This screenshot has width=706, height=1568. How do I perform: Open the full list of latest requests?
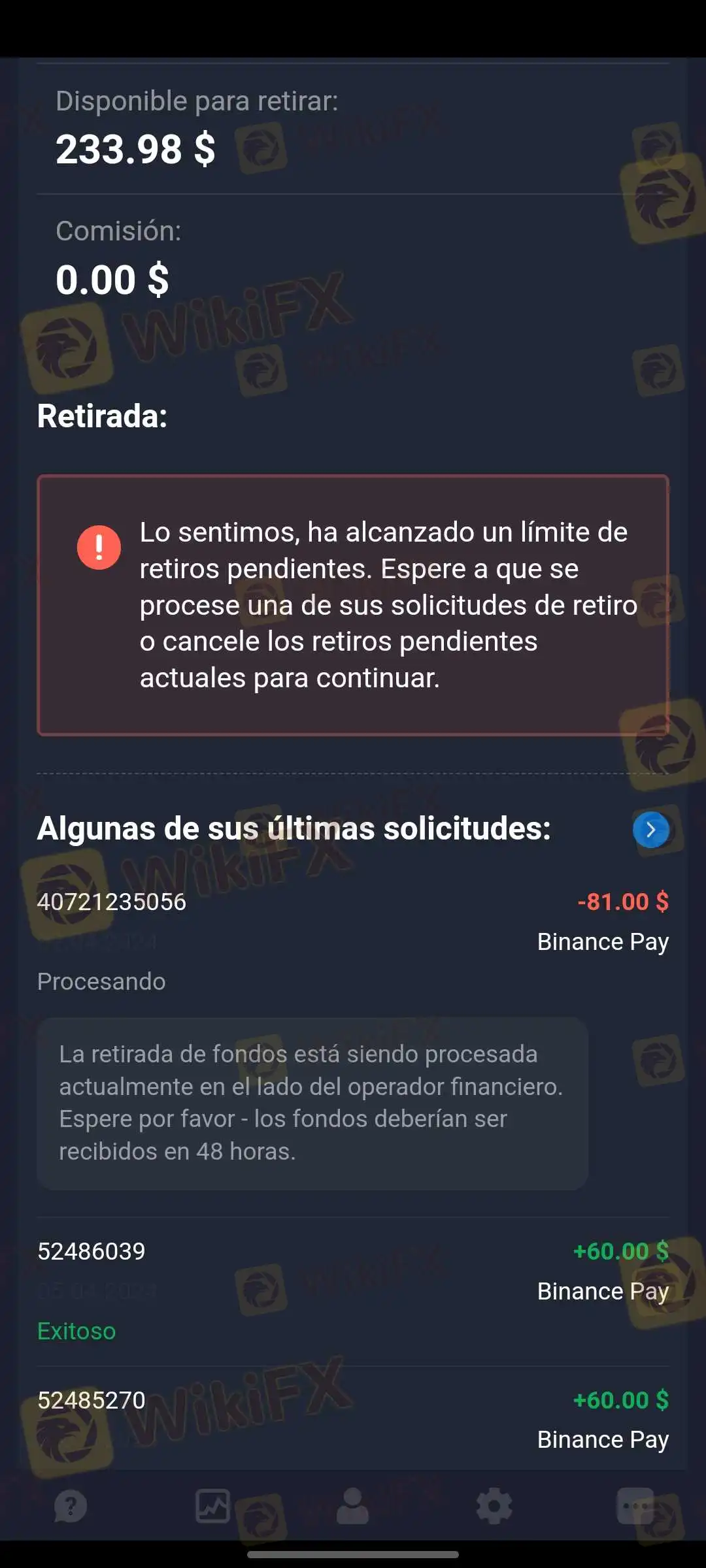(x=650, y=830)
